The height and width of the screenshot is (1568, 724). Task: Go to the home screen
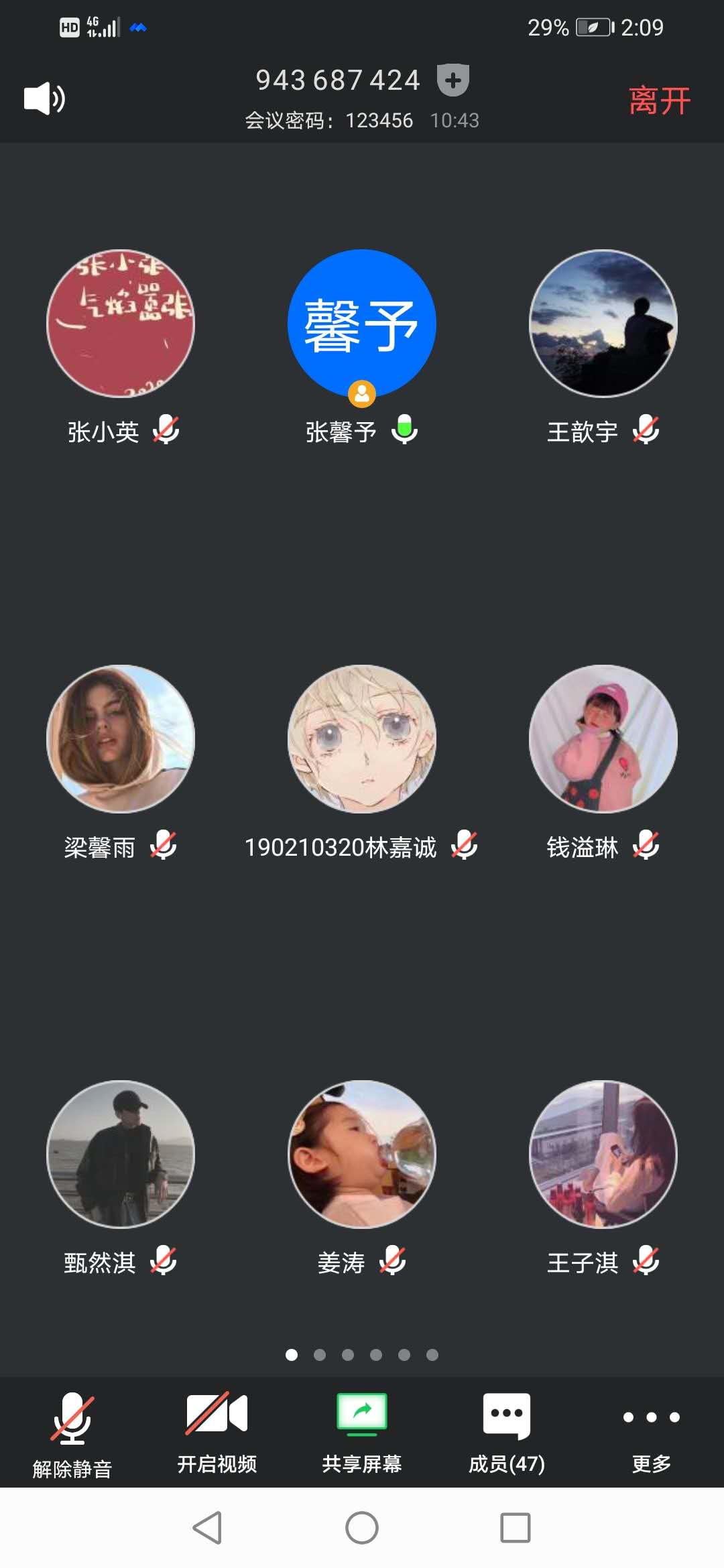362,1528
